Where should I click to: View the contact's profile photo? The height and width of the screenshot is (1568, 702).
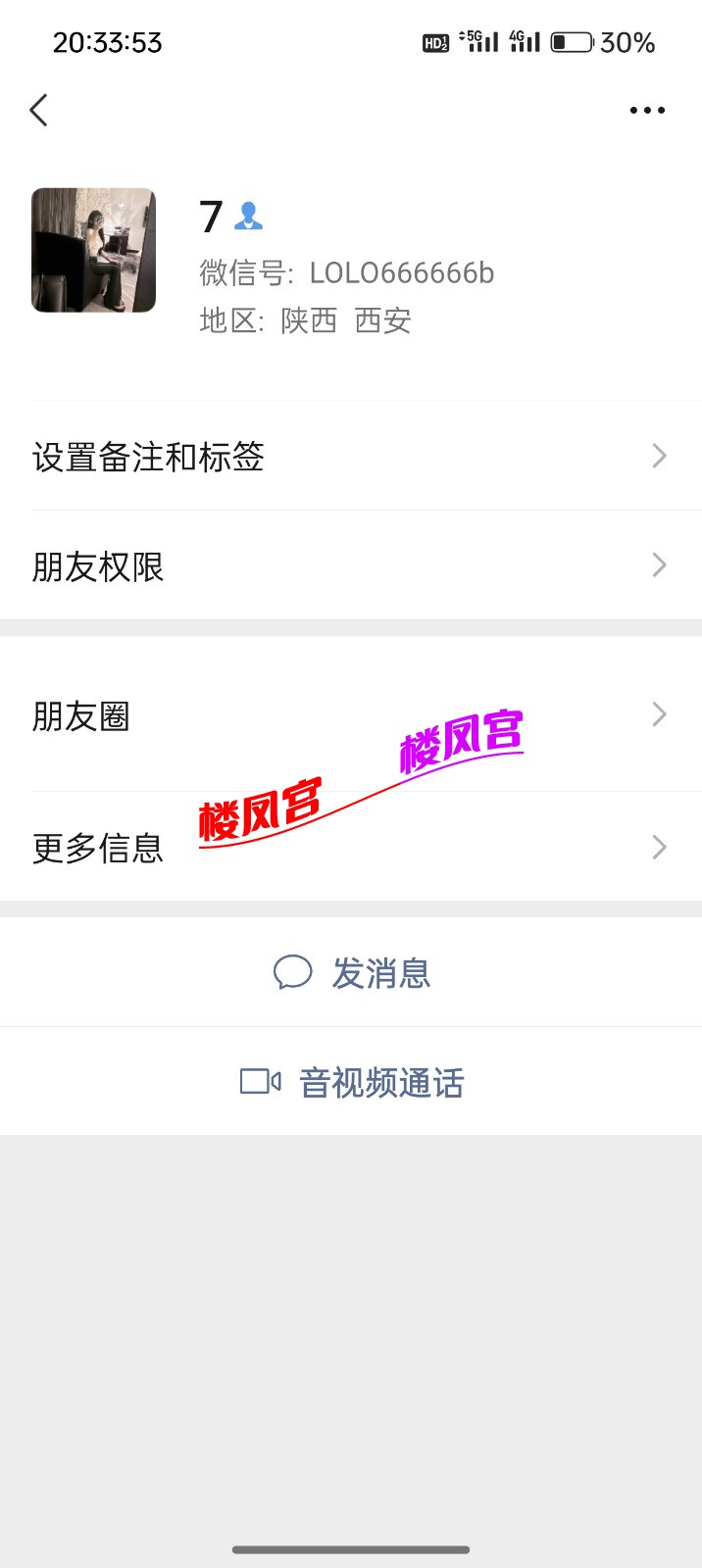[x=94, y=250]
